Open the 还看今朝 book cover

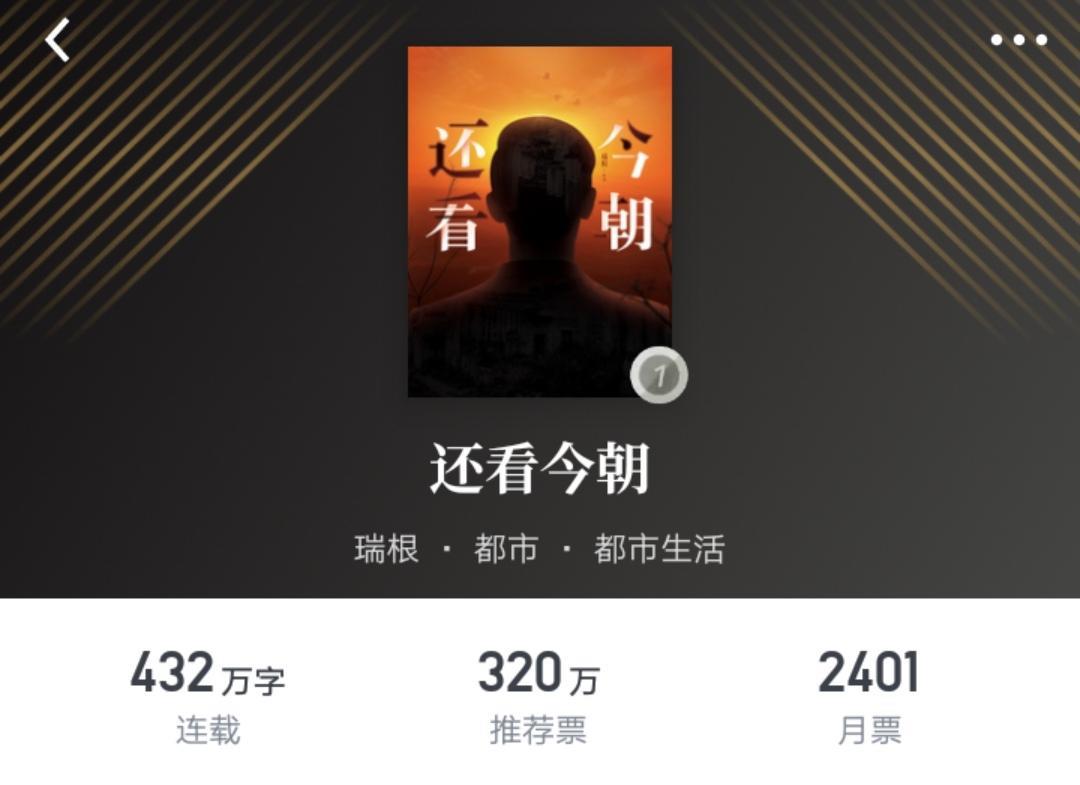pos(540,222)
